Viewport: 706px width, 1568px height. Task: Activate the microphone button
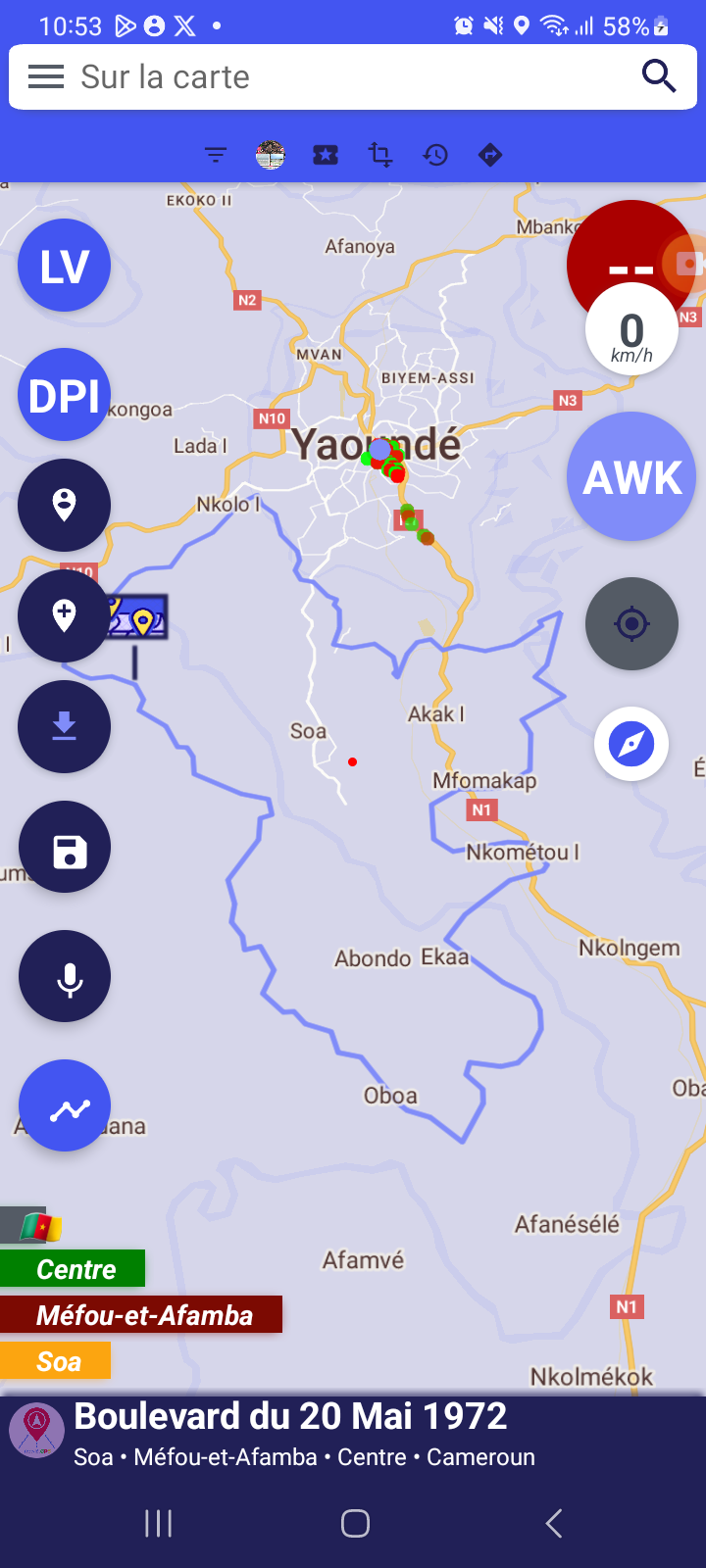click(x=65, y=976)
